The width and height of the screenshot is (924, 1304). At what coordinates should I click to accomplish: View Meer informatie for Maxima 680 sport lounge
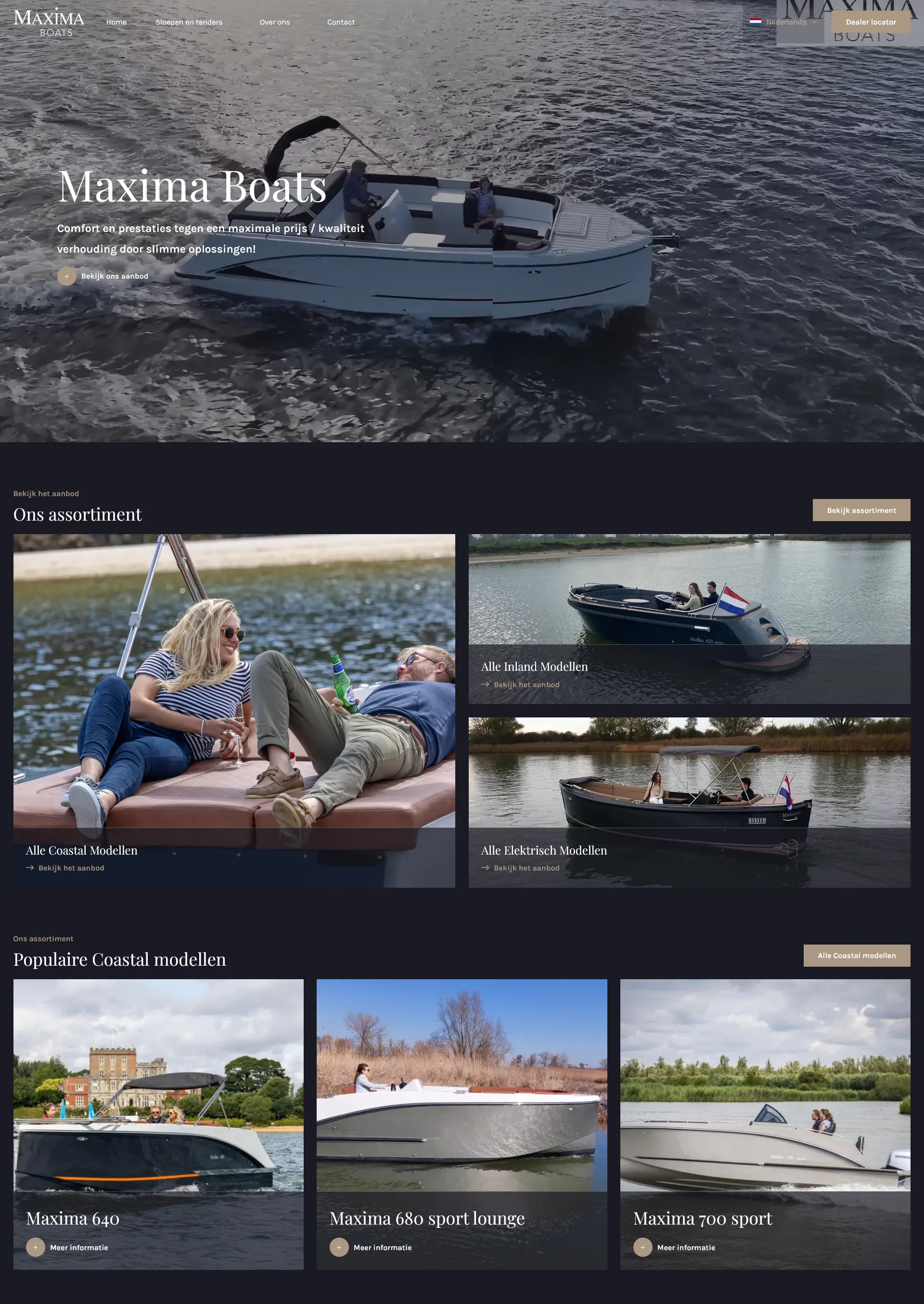tap(372, 1248)
